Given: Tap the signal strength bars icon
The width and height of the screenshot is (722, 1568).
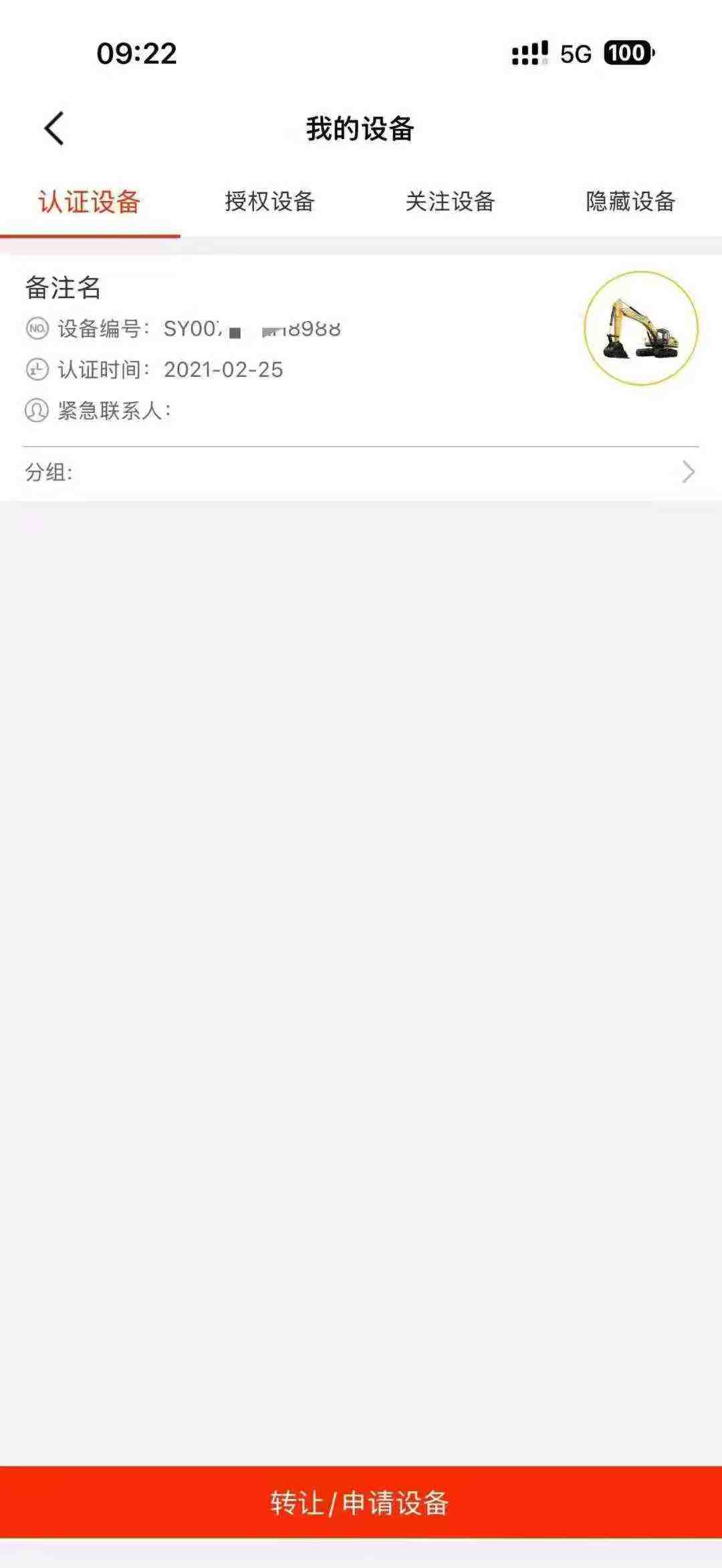Looking at the screenshot, I should tap(528, 53).
